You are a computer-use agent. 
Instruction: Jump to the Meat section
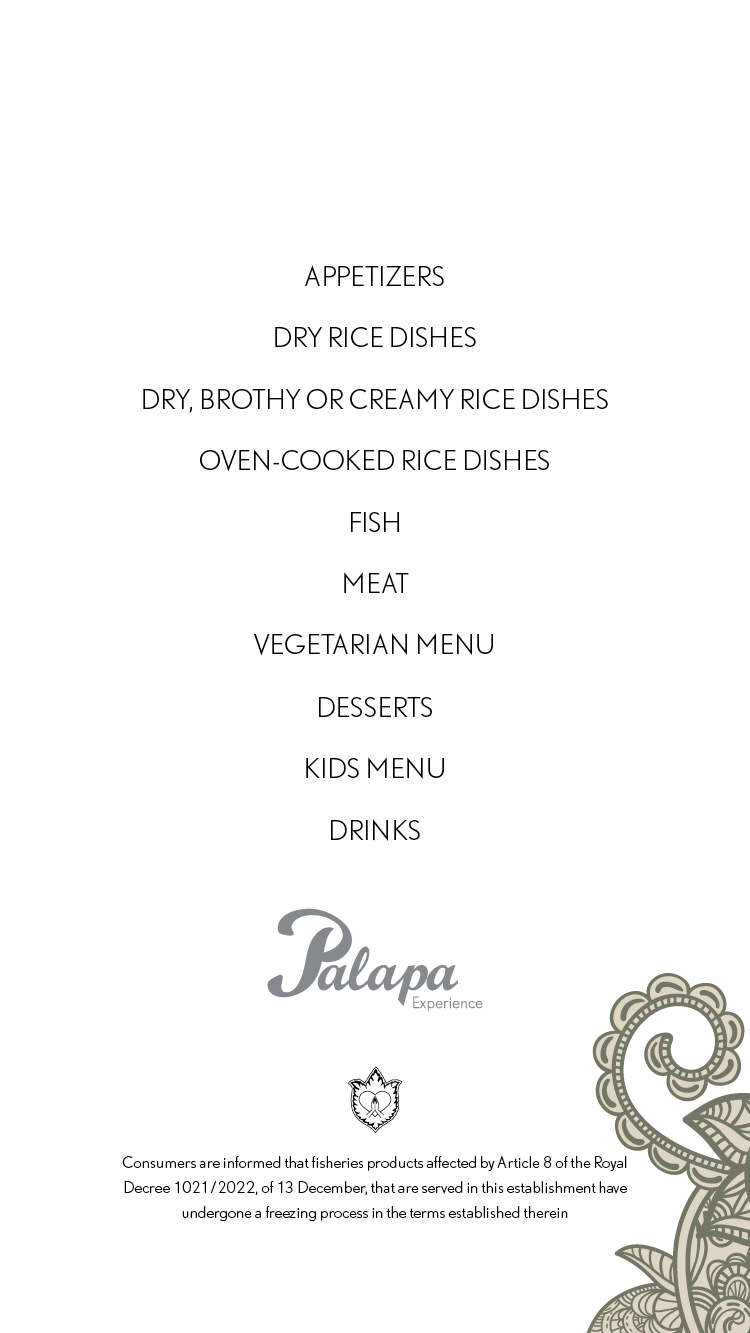tap(374, 584)
